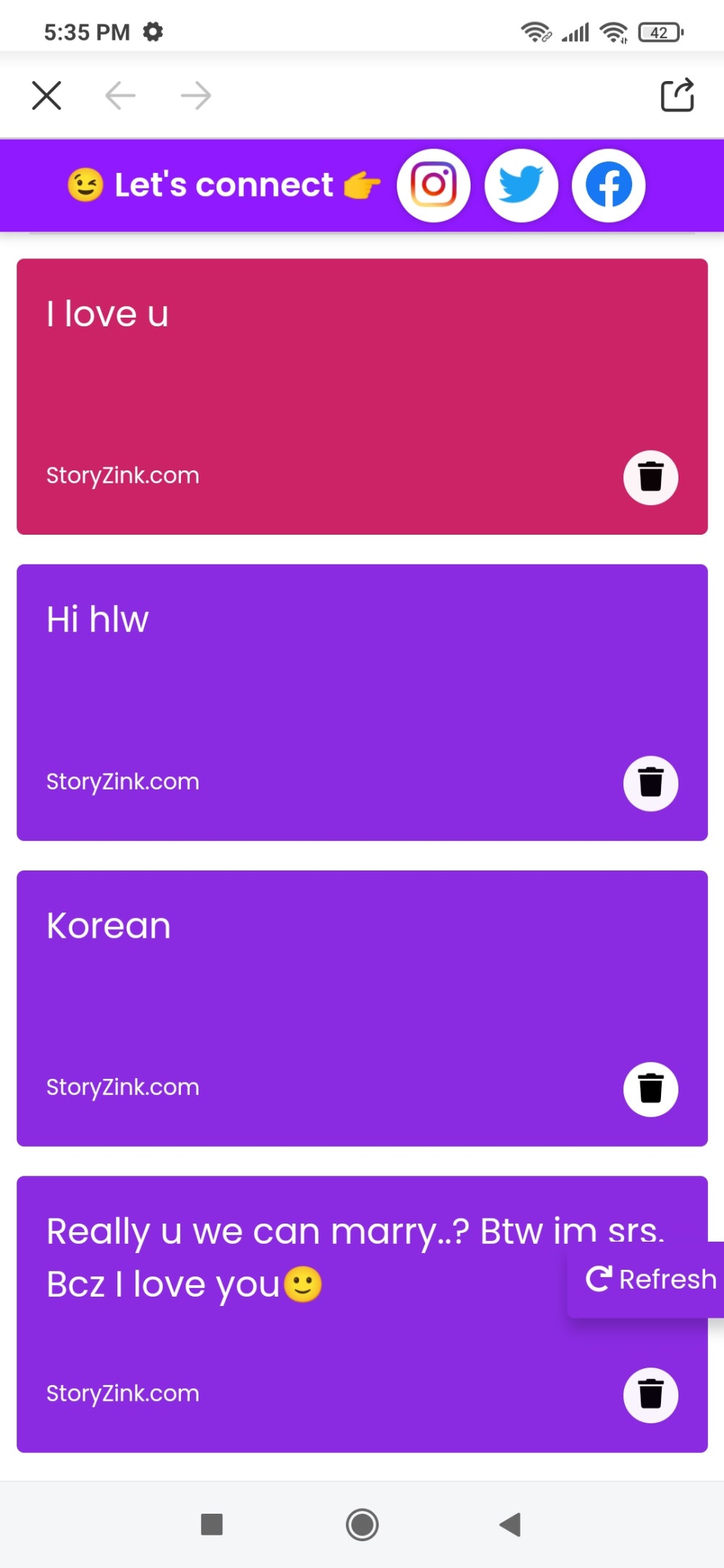Delete the "I love u" message
Screen dimensions: 724x1568
(x=650, y=478)
